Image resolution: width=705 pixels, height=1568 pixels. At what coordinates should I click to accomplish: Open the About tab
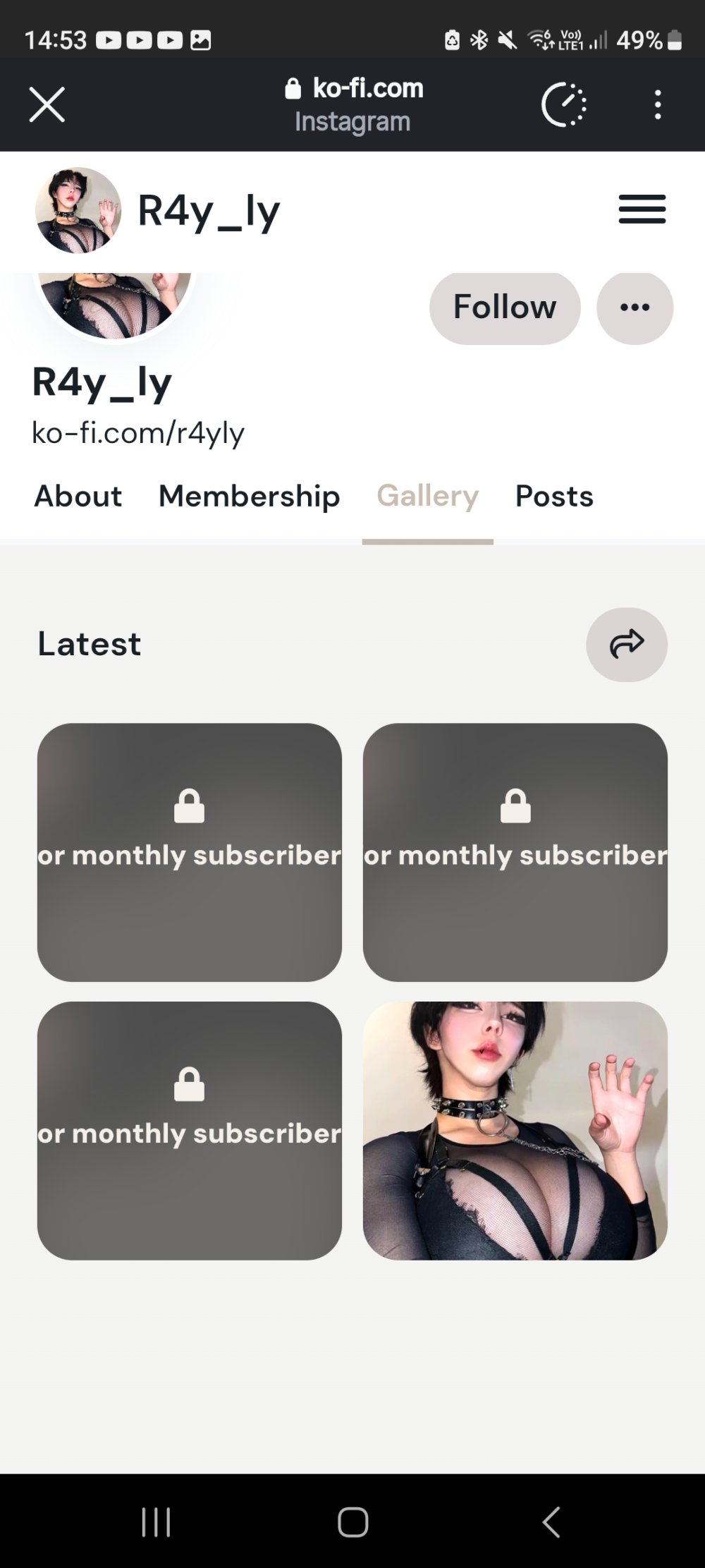click(78, 496)
